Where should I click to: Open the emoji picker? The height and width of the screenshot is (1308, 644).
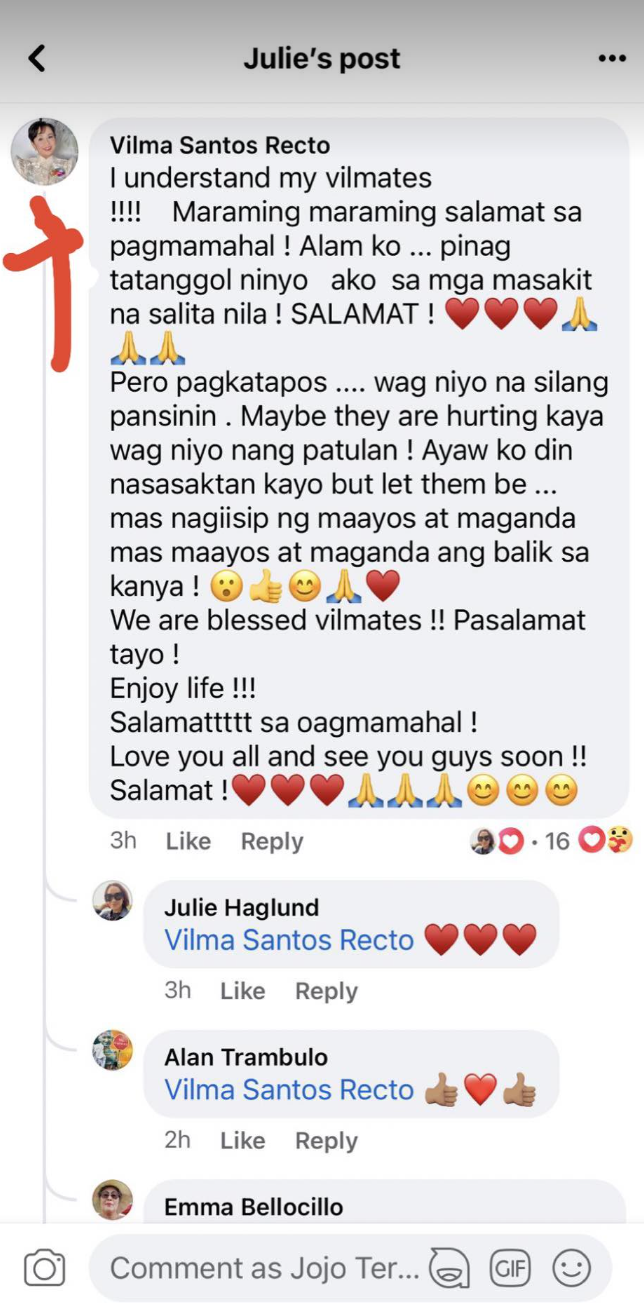pyautogui.click(x=572, y=1269)
